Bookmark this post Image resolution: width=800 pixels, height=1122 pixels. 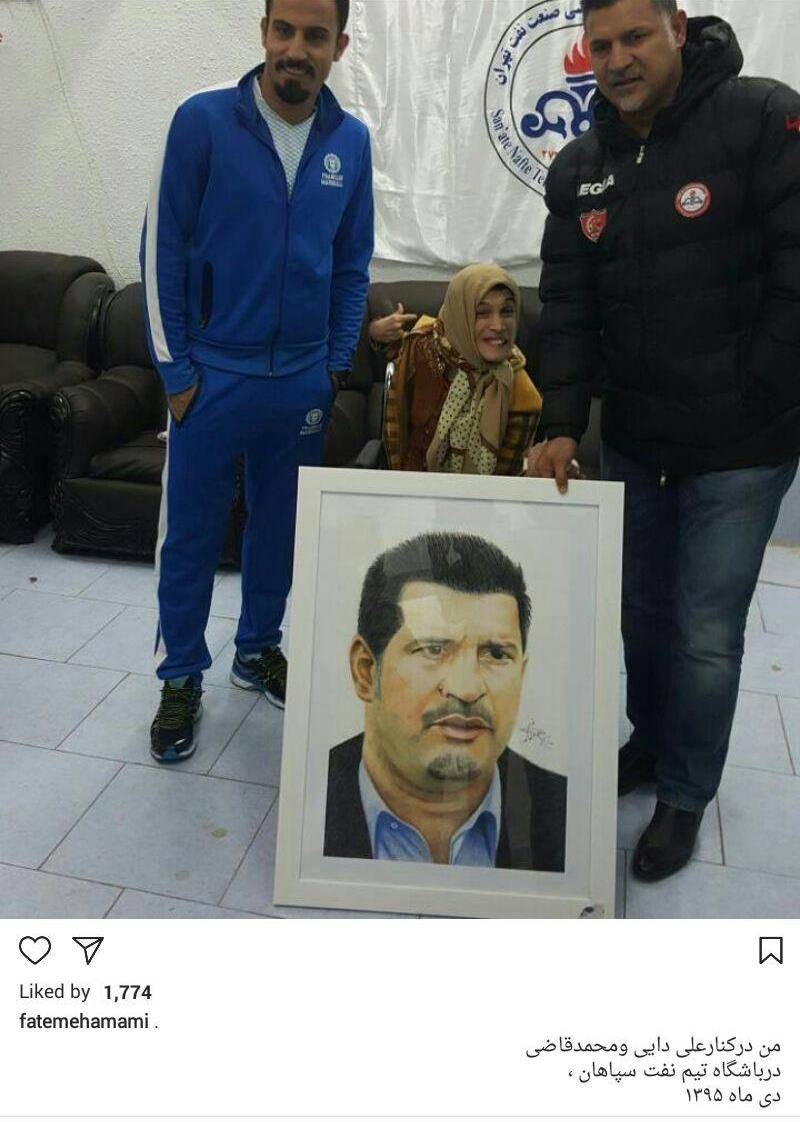click(770, 949)
